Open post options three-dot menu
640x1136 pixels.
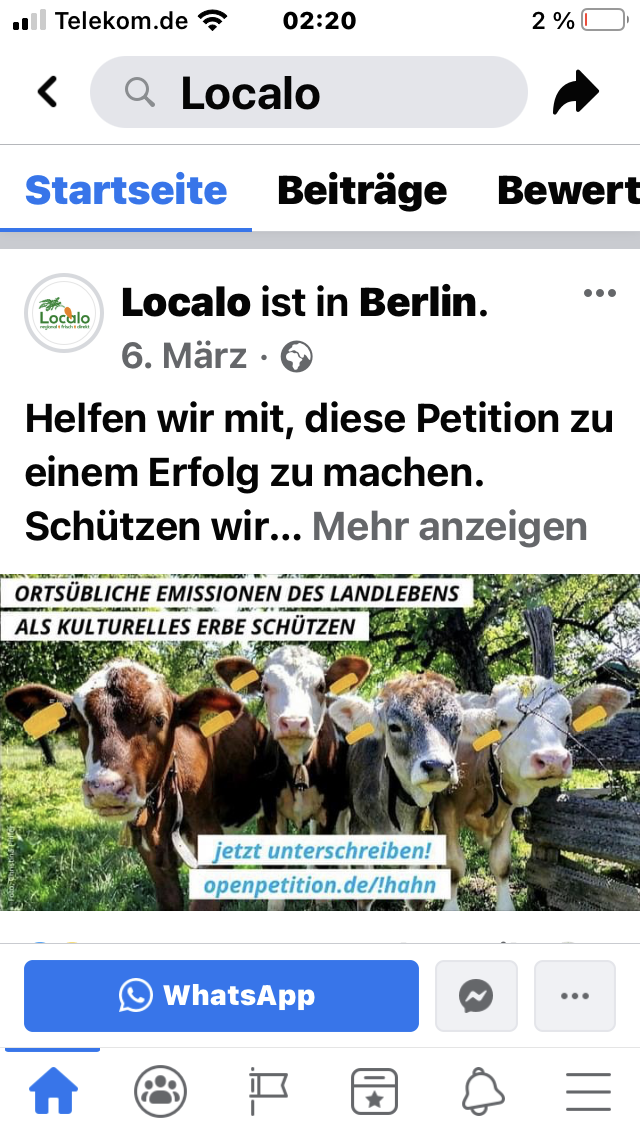coord(599,293)
